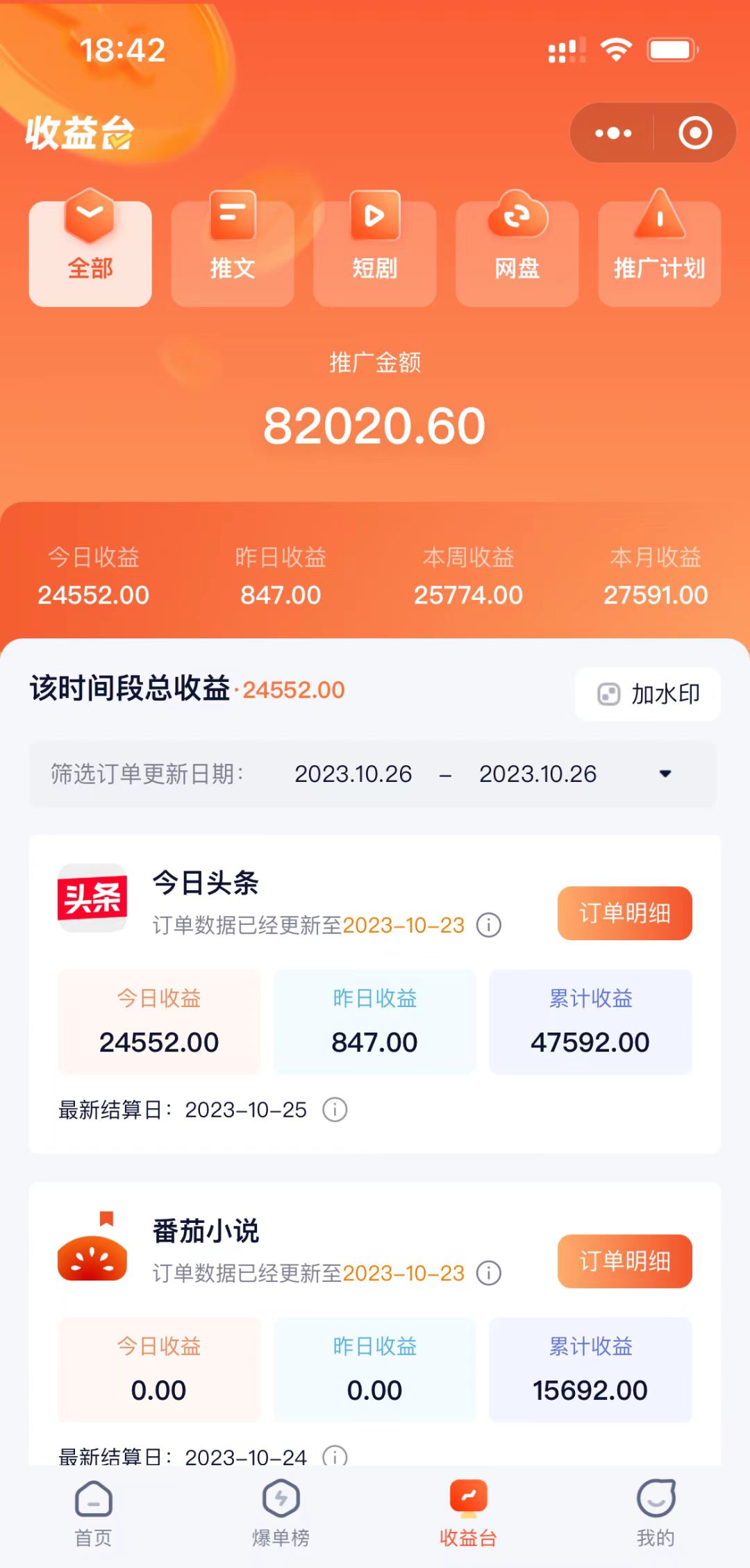Open 订单明细 for 今日头条

(x=624, y=913)
